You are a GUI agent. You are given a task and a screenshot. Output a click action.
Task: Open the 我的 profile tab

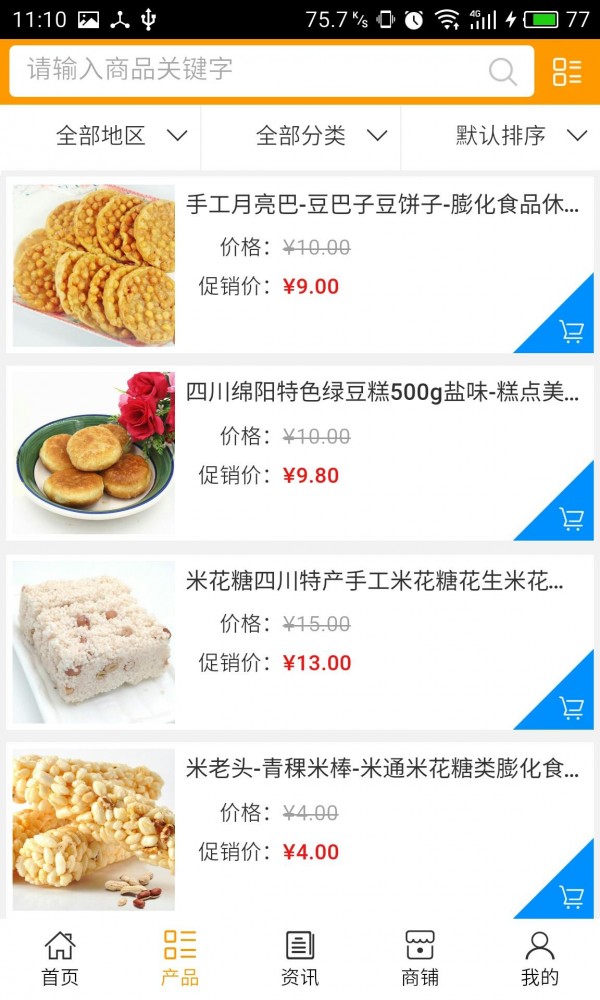point(540,958)
